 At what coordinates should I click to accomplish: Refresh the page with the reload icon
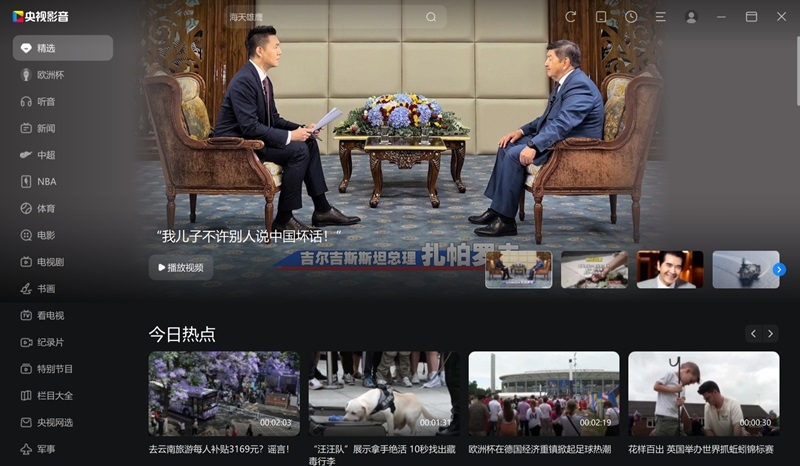point(571,17)
